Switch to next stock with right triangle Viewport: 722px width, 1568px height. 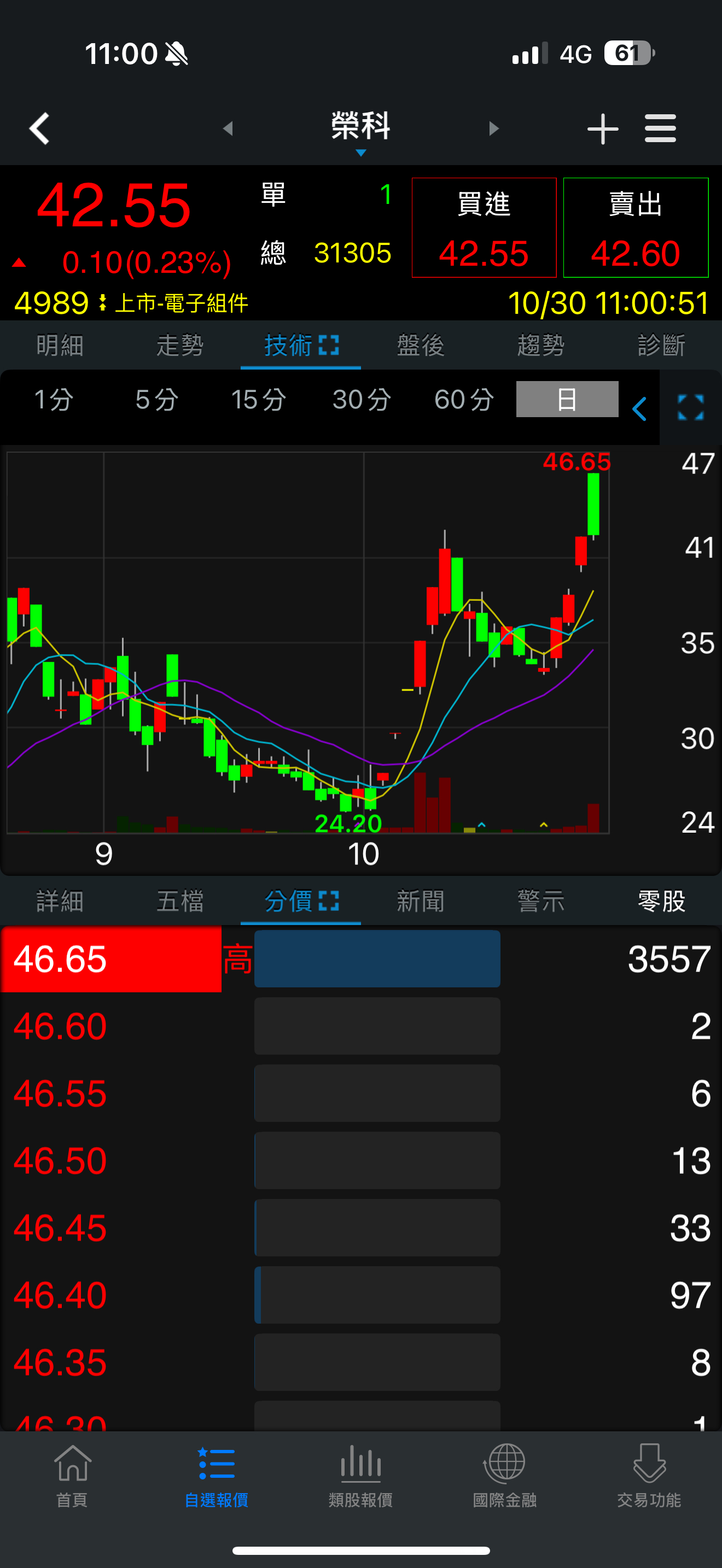point(494,128)
